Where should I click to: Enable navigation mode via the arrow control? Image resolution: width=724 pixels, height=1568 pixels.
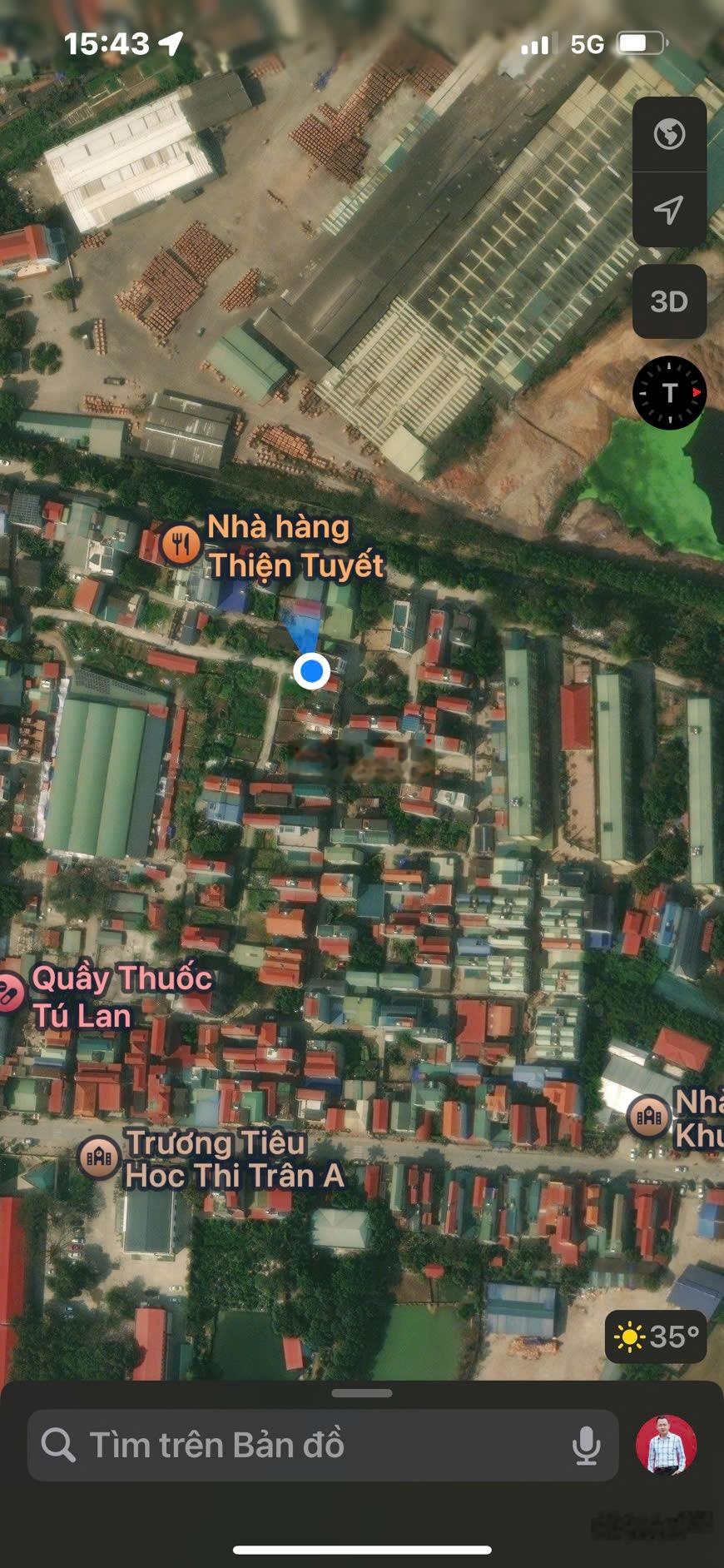click(x=670, y=210)
